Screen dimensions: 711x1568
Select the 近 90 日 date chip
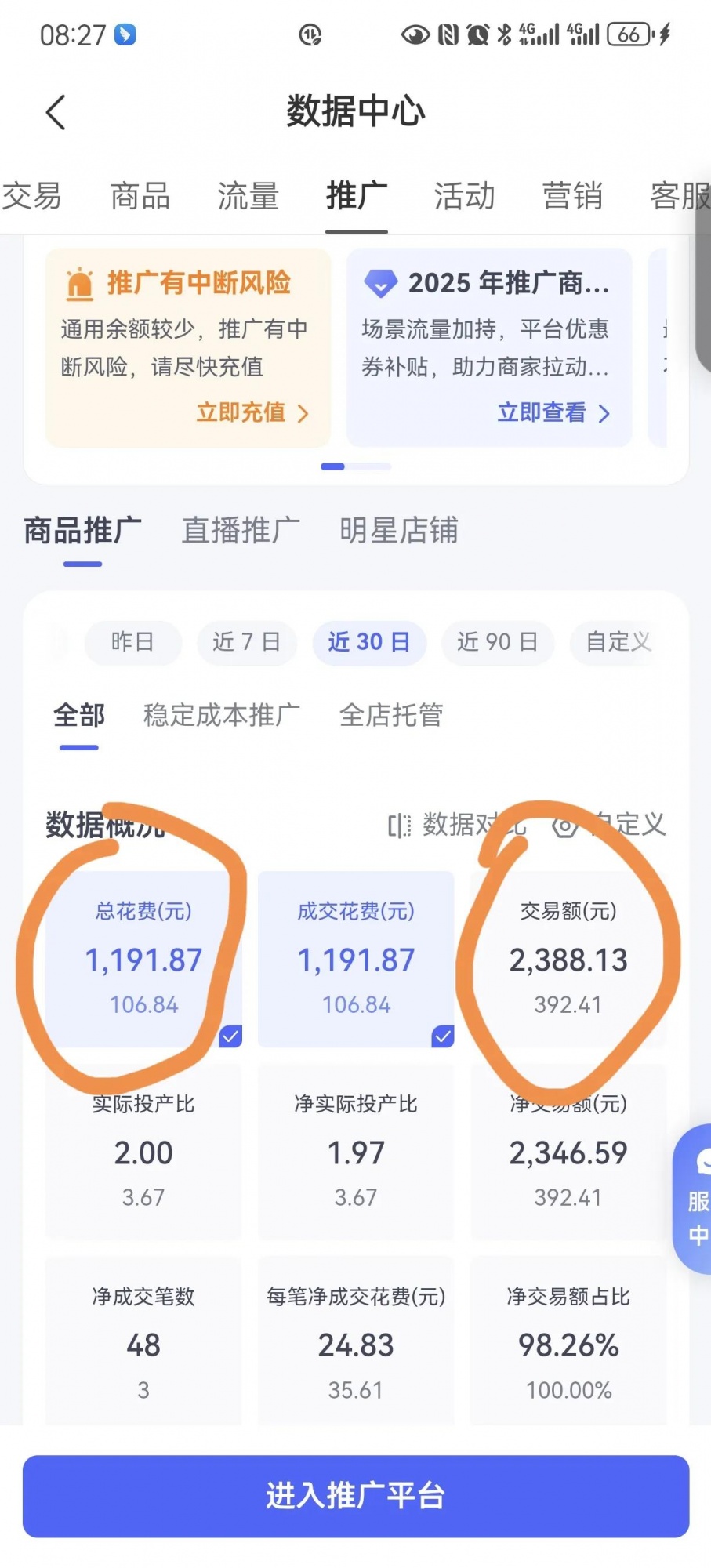coord(497,642)
